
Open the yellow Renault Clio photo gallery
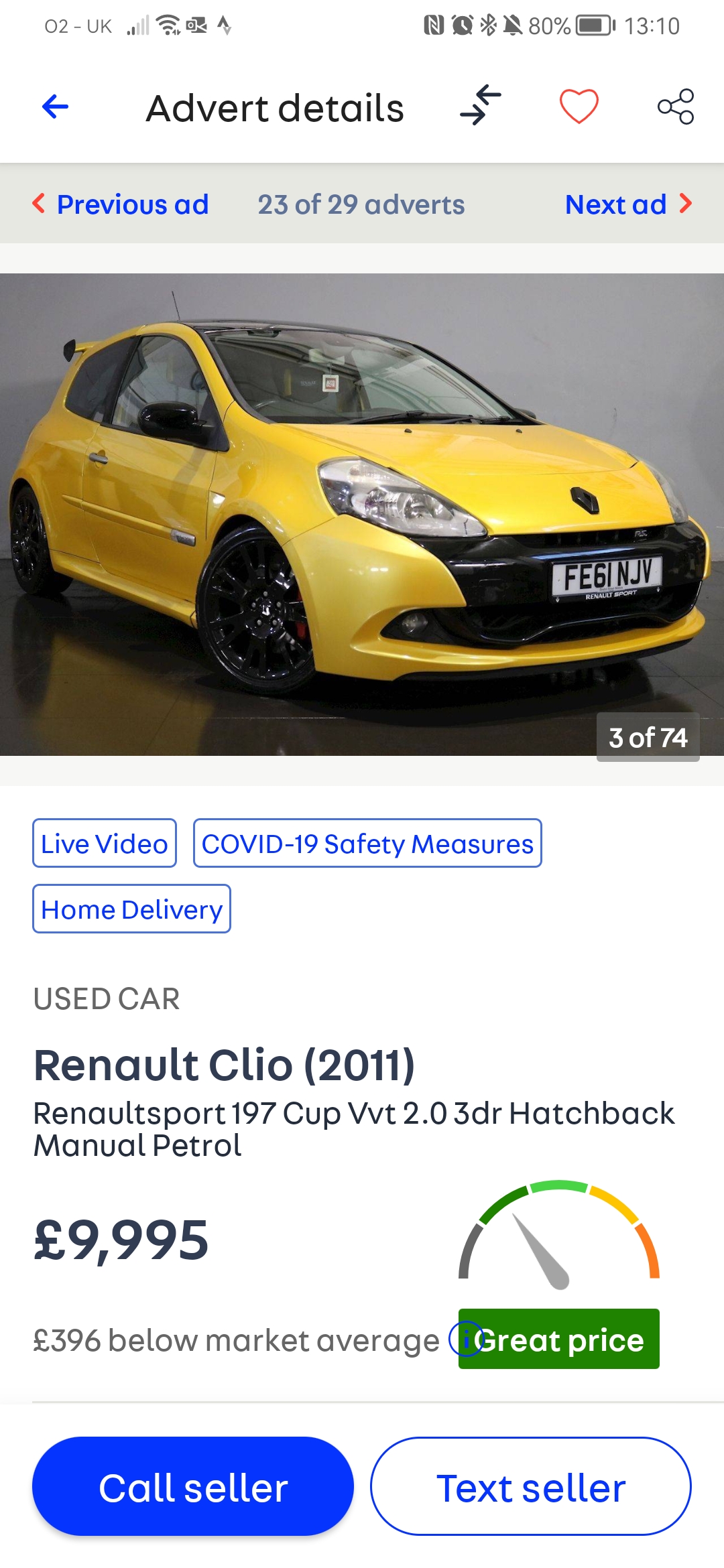click(x=362, y=515)
